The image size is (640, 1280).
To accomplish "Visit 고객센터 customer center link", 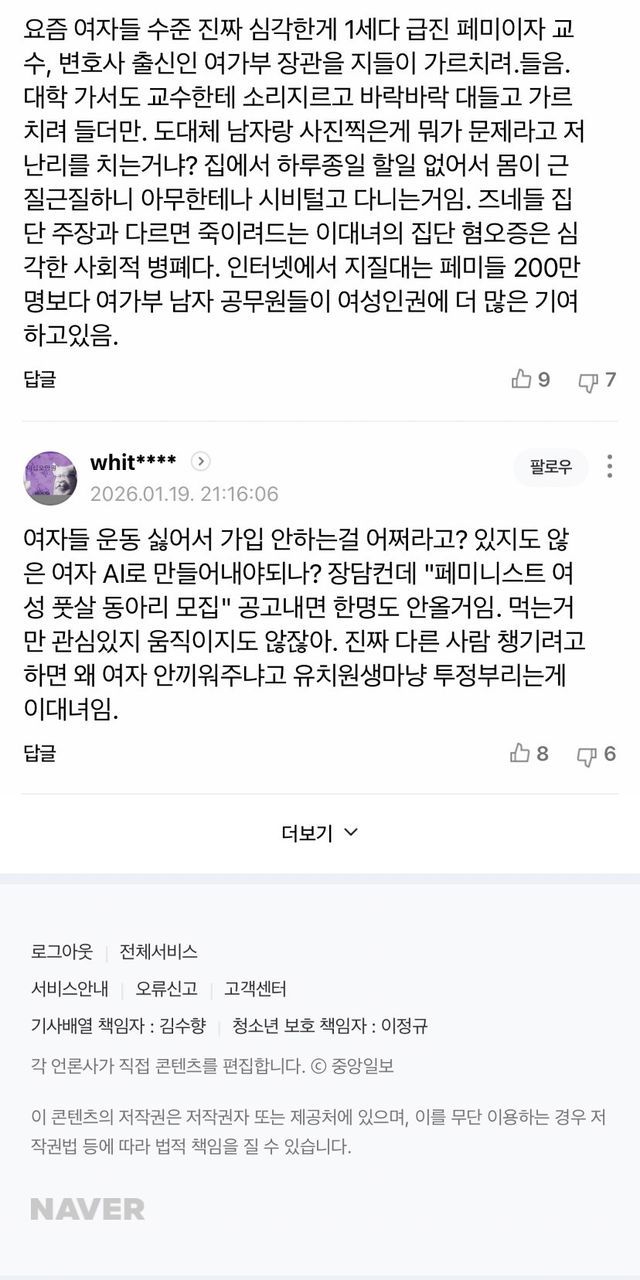I will click(x=255, y=989).
